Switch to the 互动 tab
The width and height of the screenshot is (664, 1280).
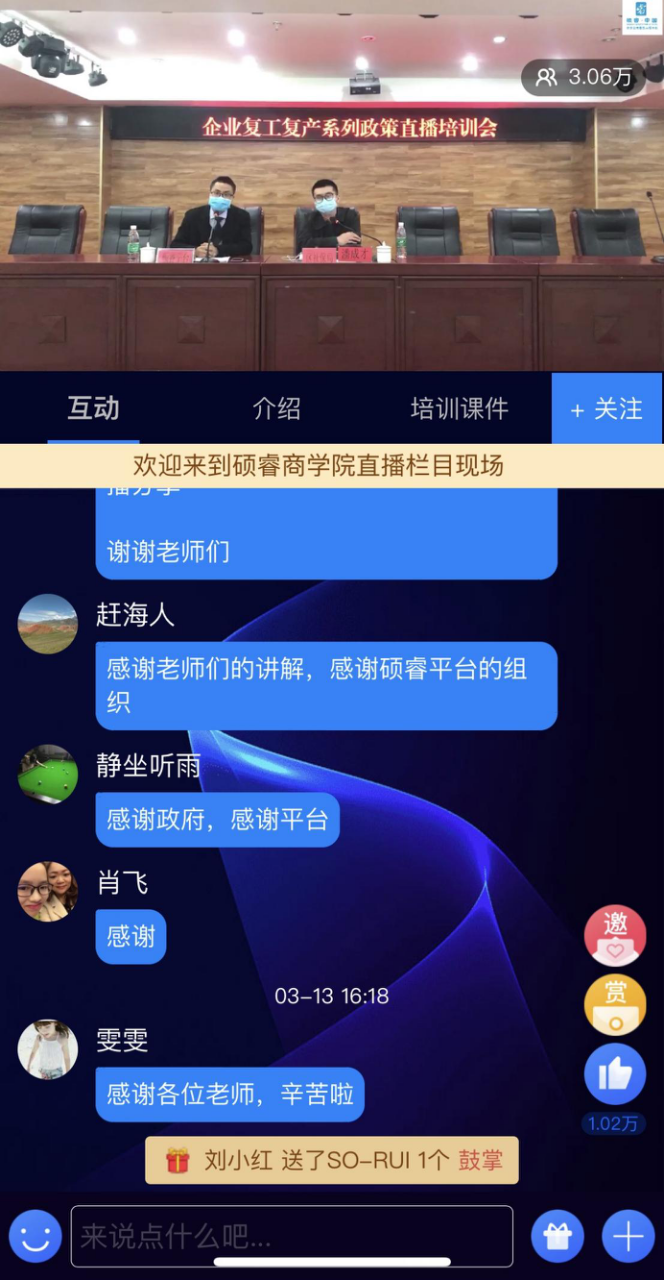click(93, 408)
